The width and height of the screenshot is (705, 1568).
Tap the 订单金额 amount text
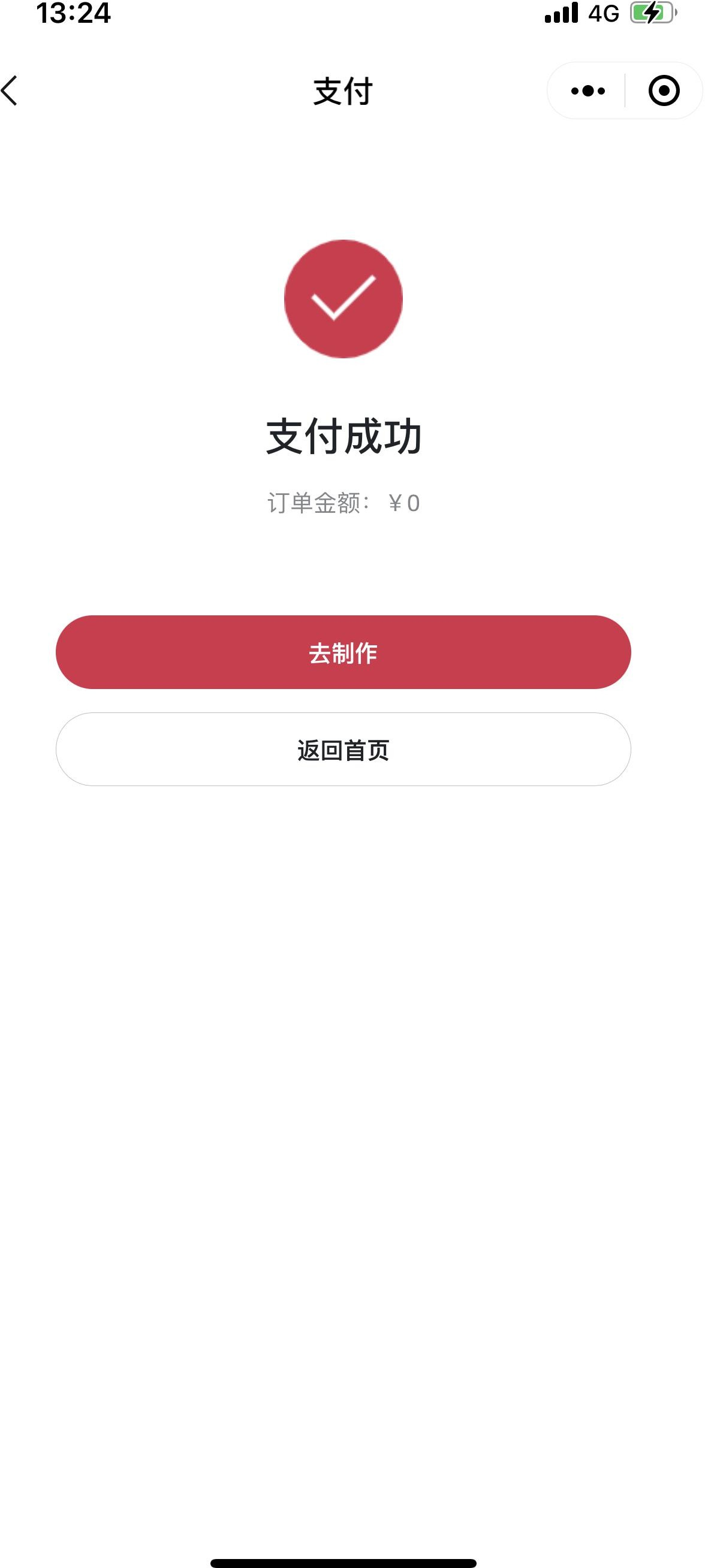click(x=317, y=503)
